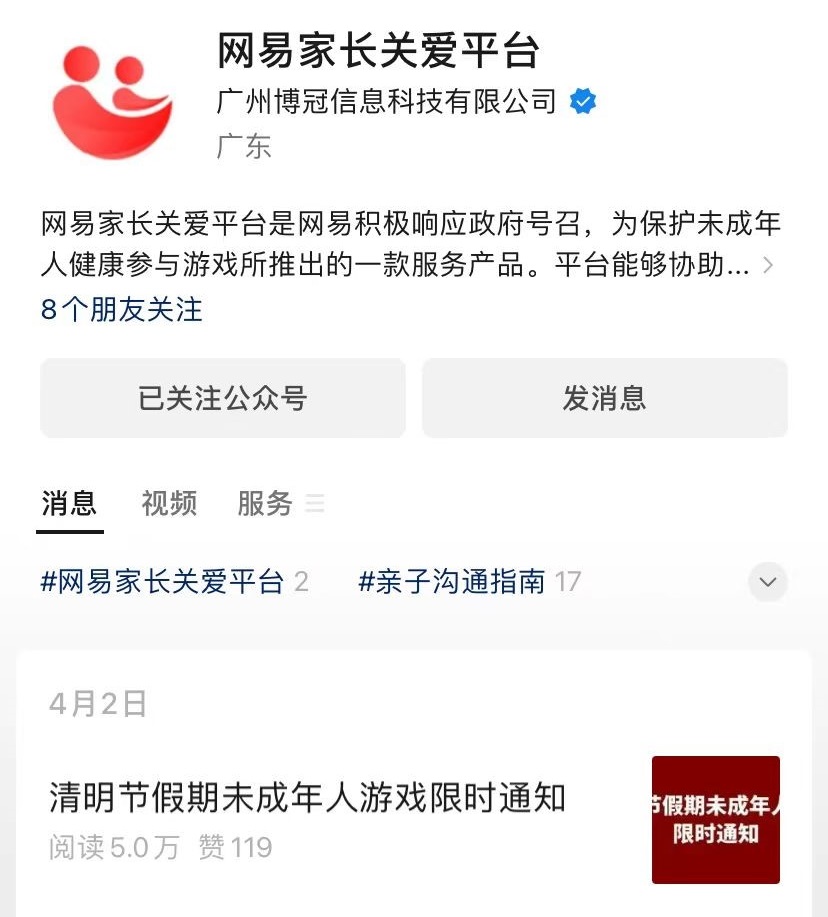Open the article 清明节假期未成年人游戏限时通知
This screenshot has height=917, width=828.
pyautogui.click(x=307, y=798)
